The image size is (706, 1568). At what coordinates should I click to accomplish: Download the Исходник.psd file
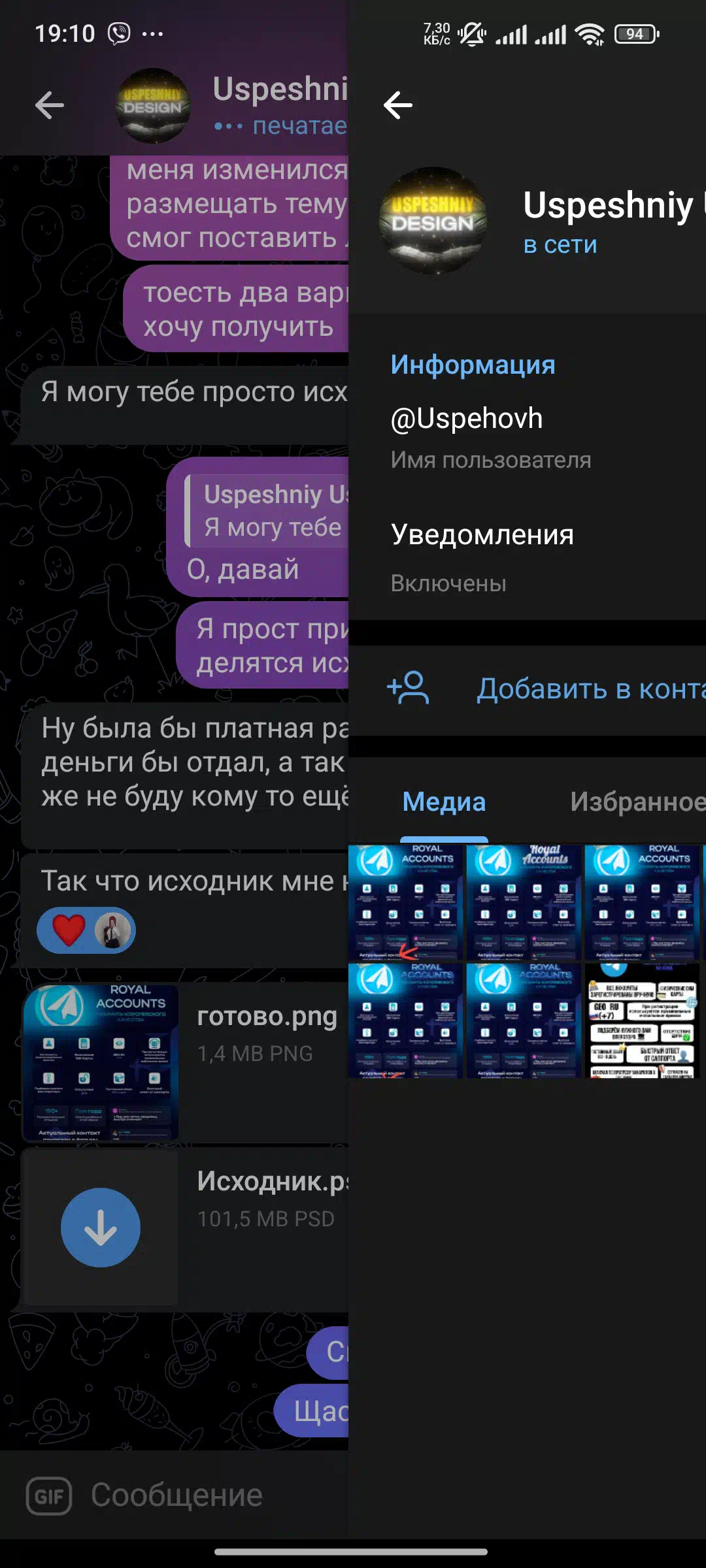click(101, 1228)
